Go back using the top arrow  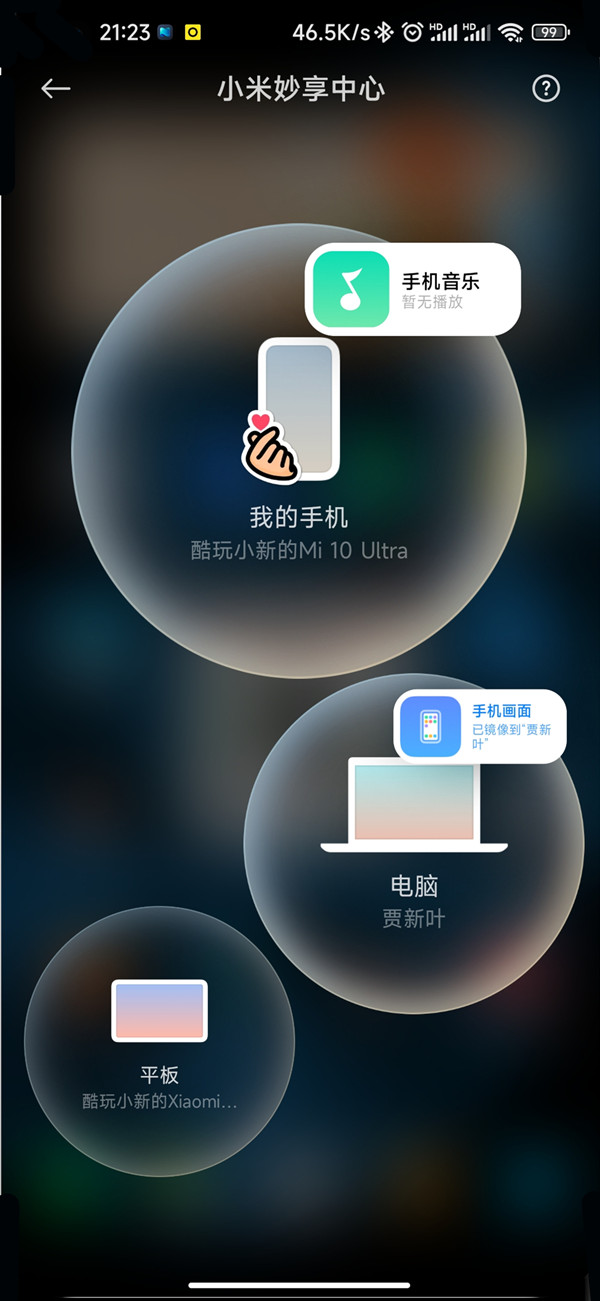point(55,89)
